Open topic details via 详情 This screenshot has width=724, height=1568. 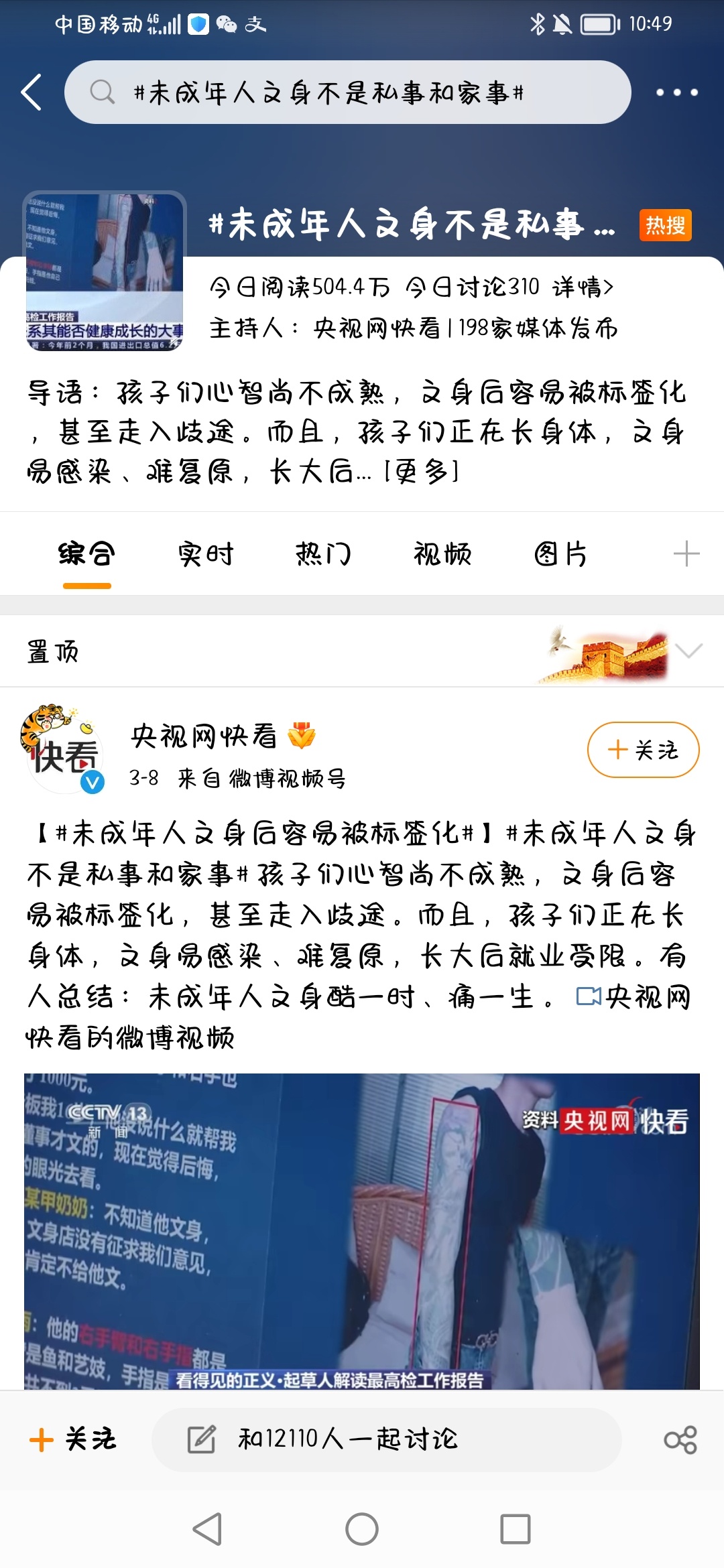583,287
